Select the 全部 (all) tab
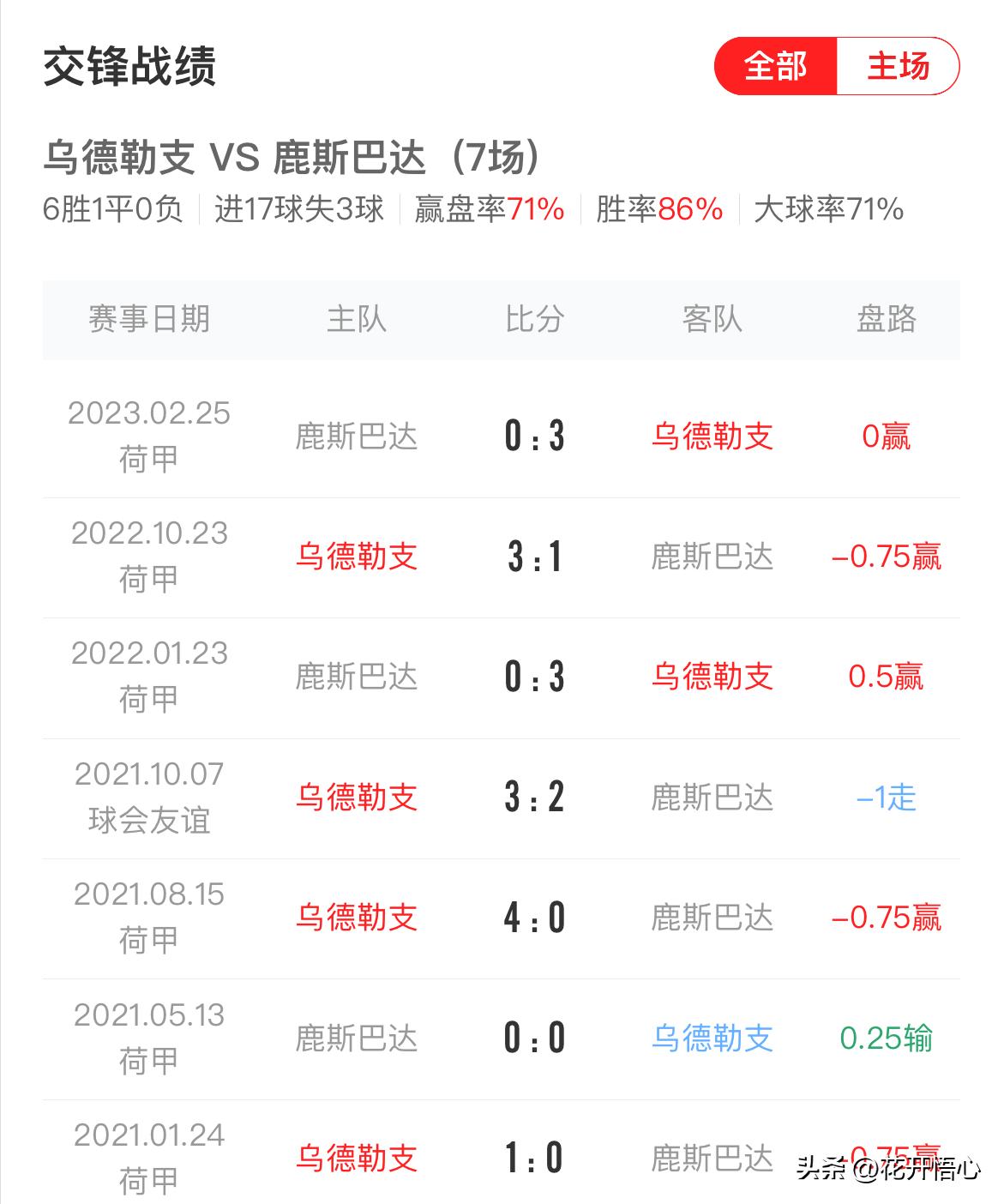Screen dimensions: 1004x1204 [774, 65]
